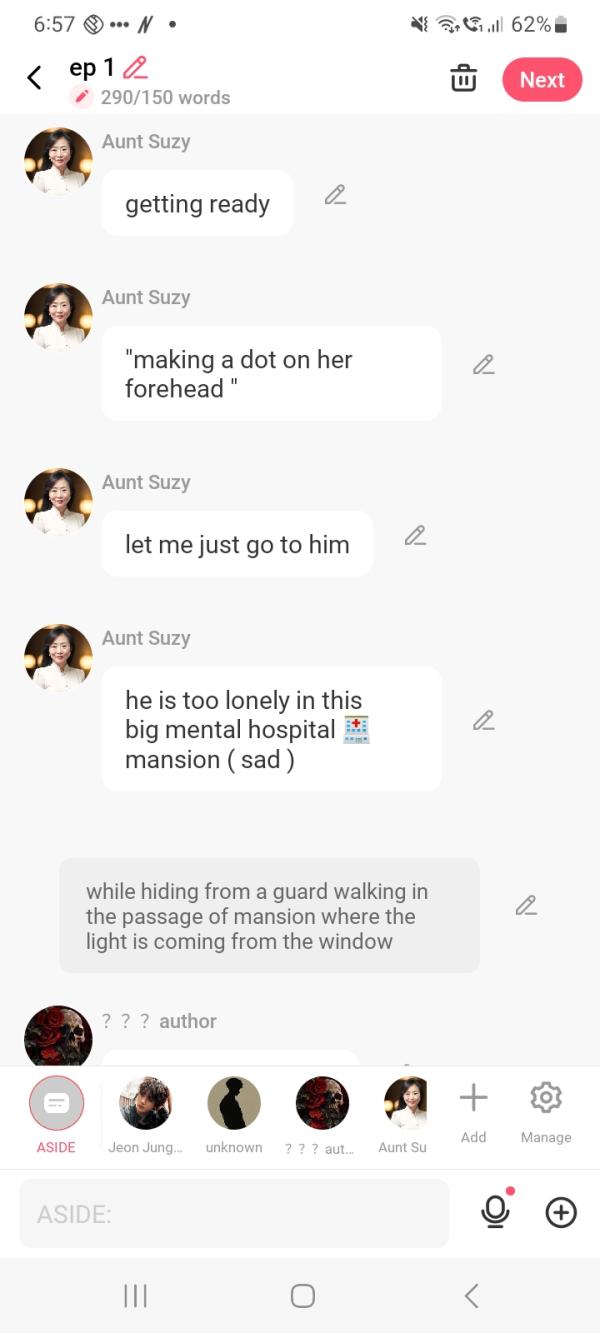
Task: Select the ??? author character
Action: (322, 1104)
